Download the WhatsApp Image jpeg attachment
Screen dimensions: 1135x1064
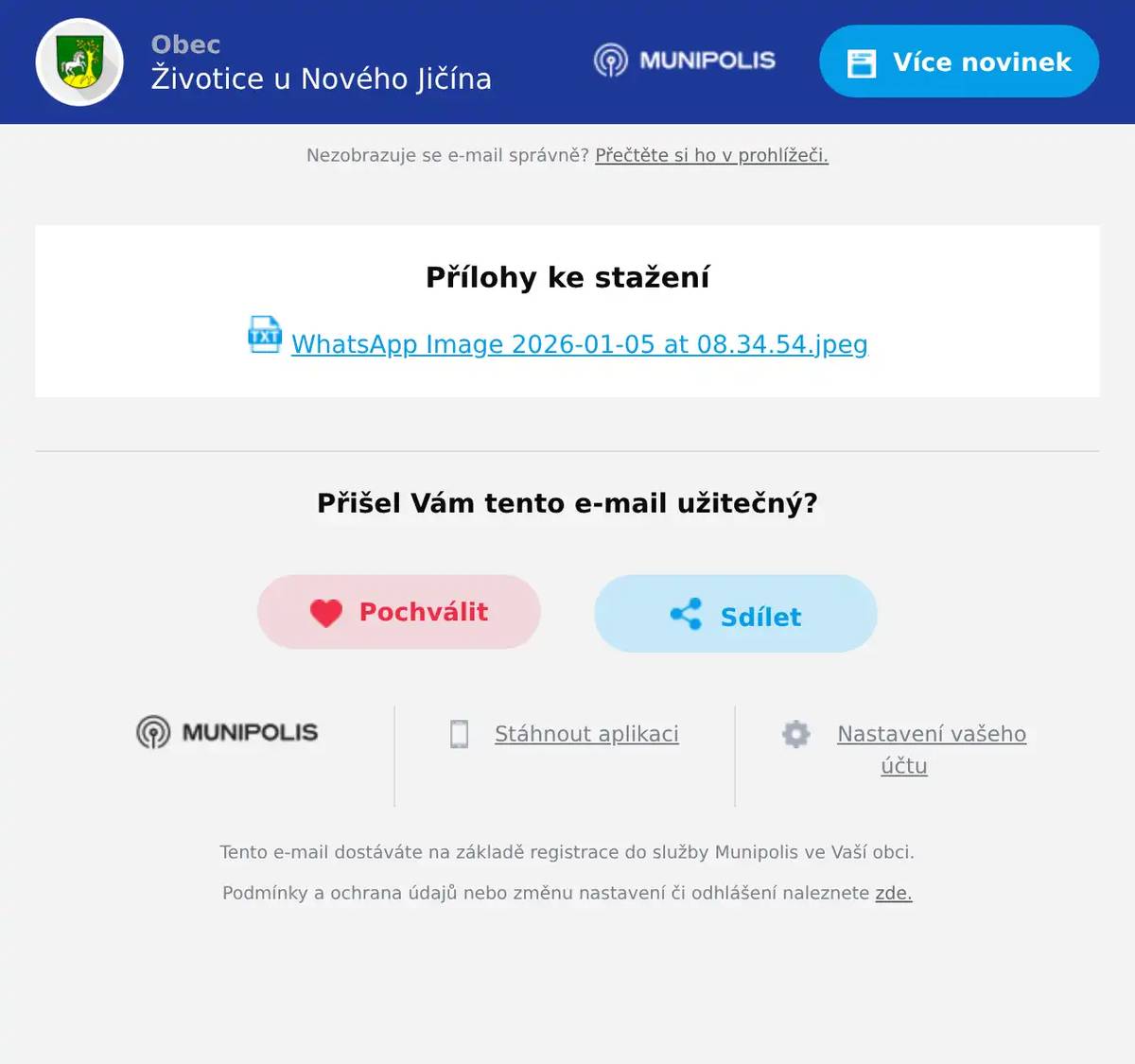coord(579,344)
